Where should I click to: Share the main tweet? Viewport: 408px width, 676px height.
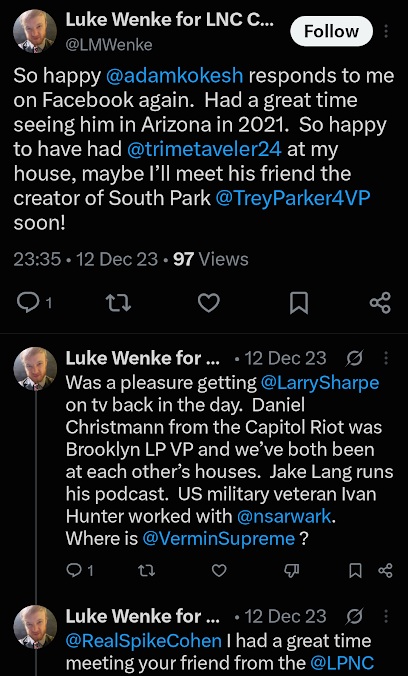point(380,303)
